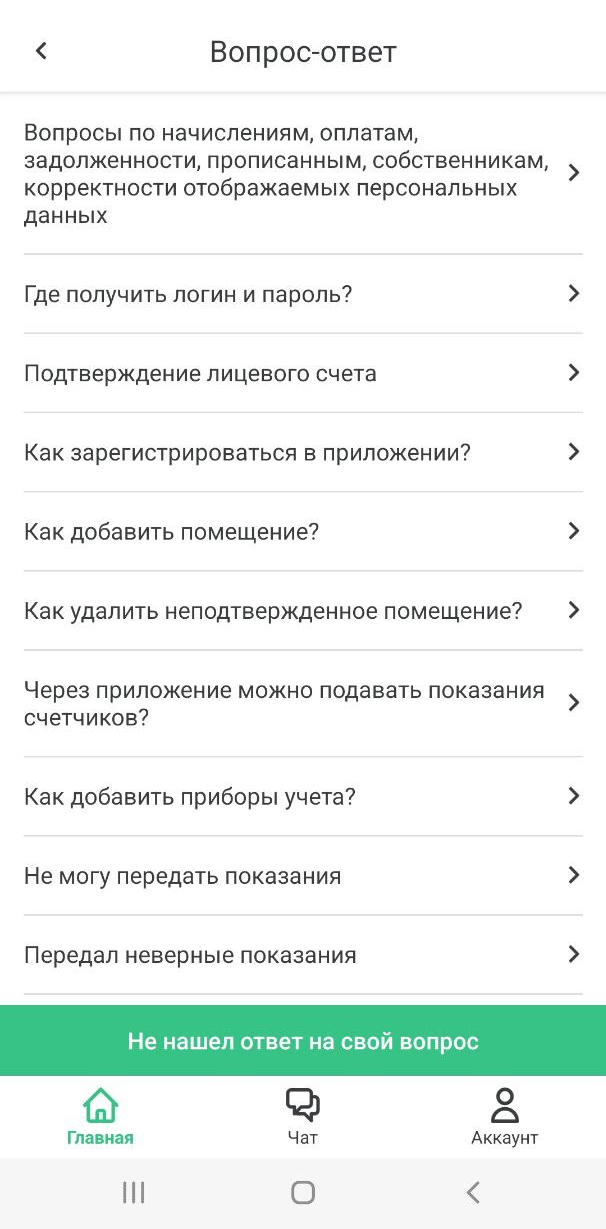Open "Как зарегистрироваться в приложении?"
Screen dimensions: 606x1229
[302, 452]
